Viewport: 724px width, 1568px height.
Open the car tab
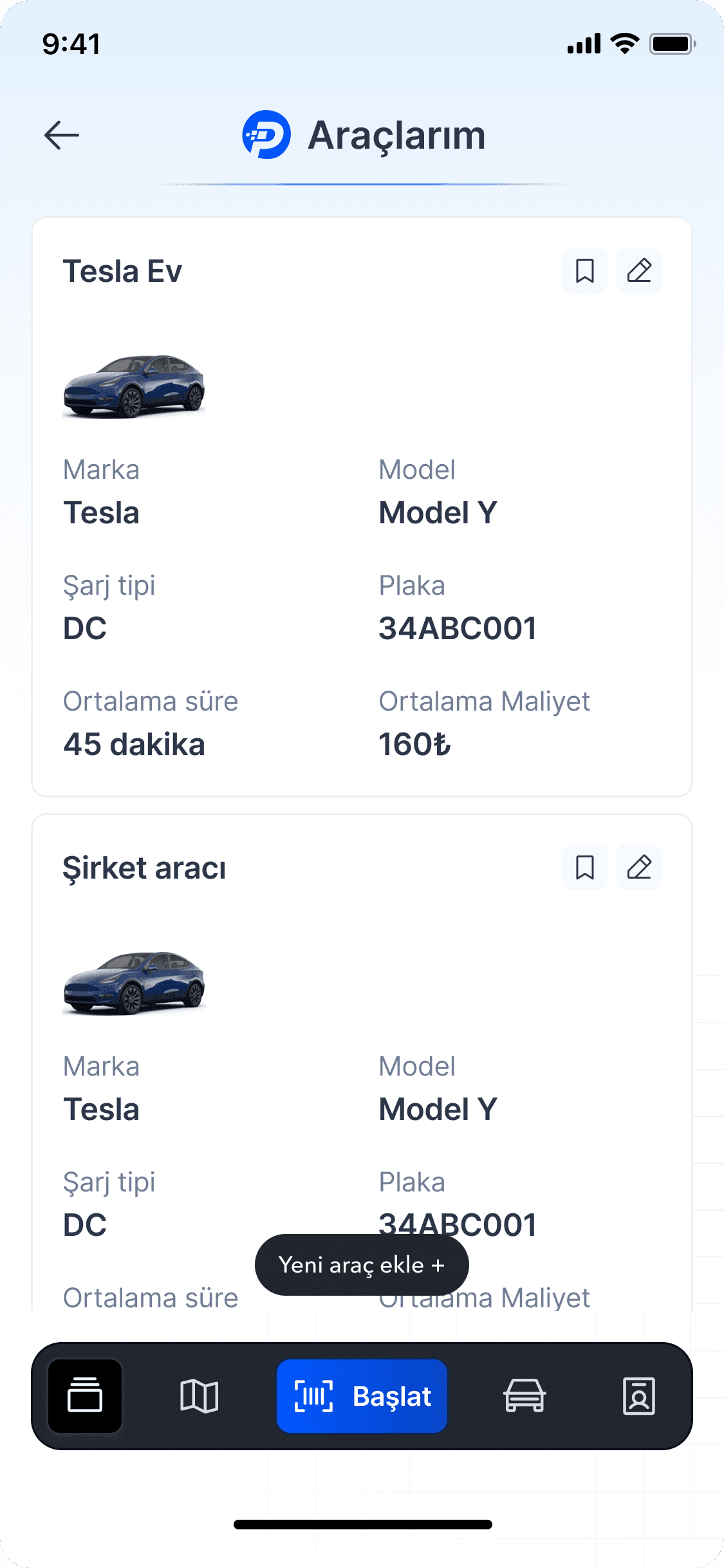click(x=524, y=1396)
